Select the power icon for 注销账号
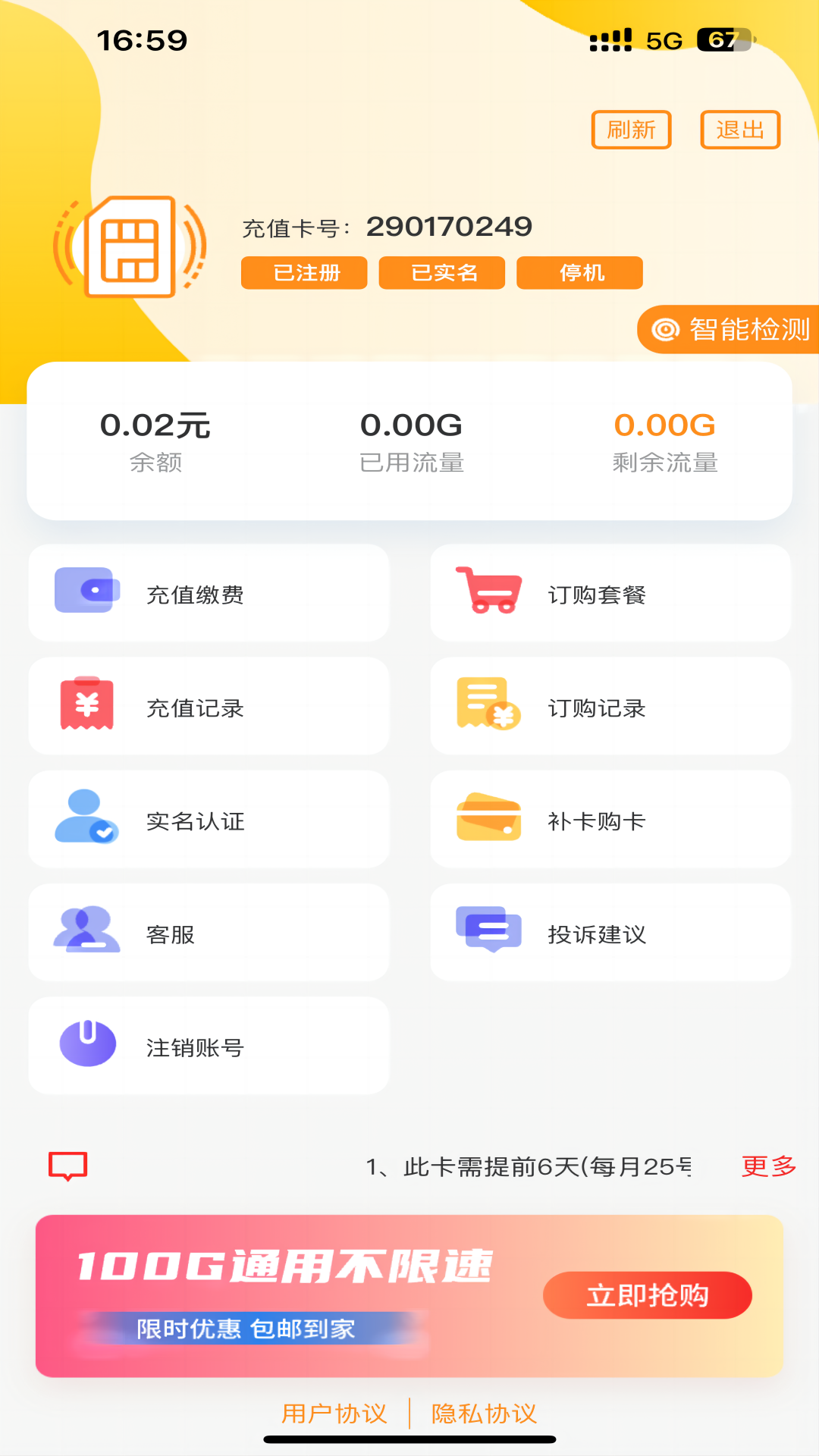The image size is (819, 1456). 86,1044
